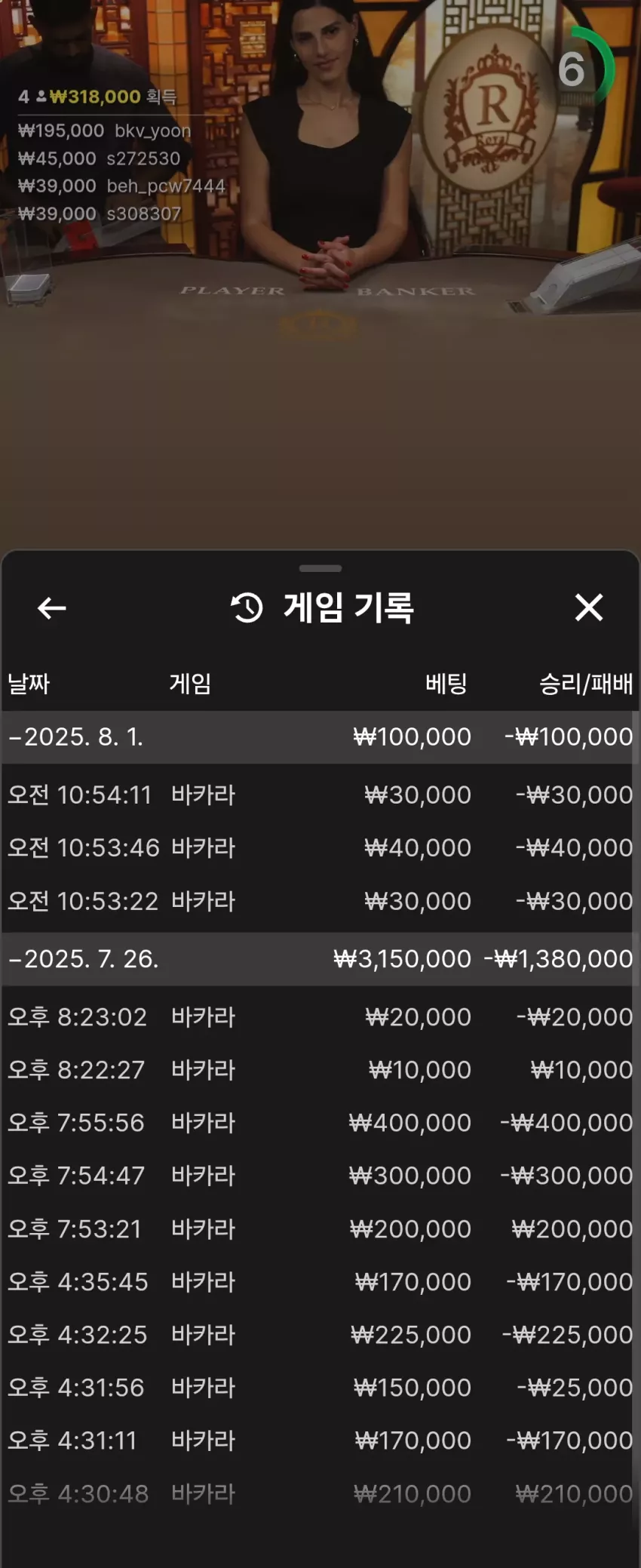The image size is (641, 1568).
Task: Show the 오후 4:30:48 game record
Action: [320, 1493]
